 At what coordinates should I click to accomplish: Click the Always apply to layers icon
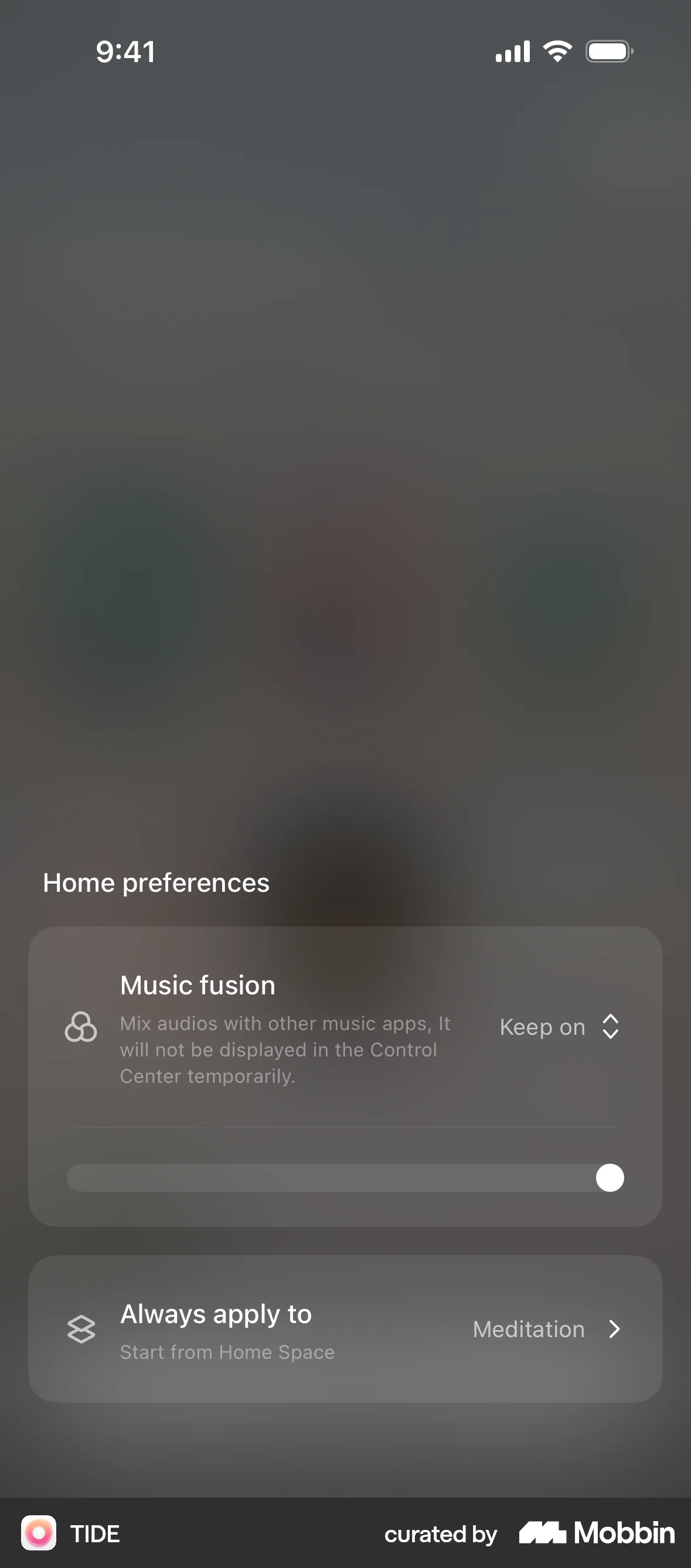[81, 1330]
